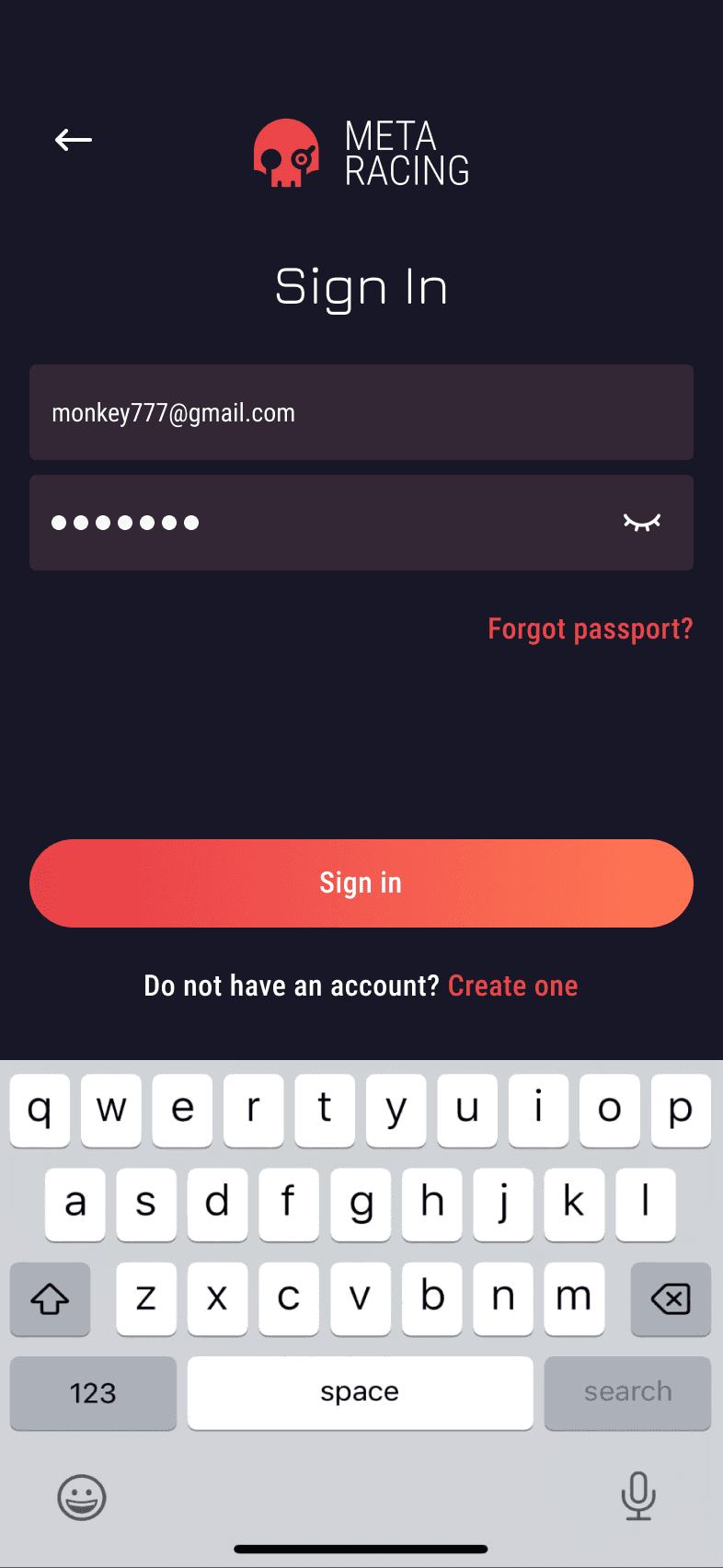This screenshot has height=1568, width=723.
Task: Open the Create one account link
Action: click(513, 986)
